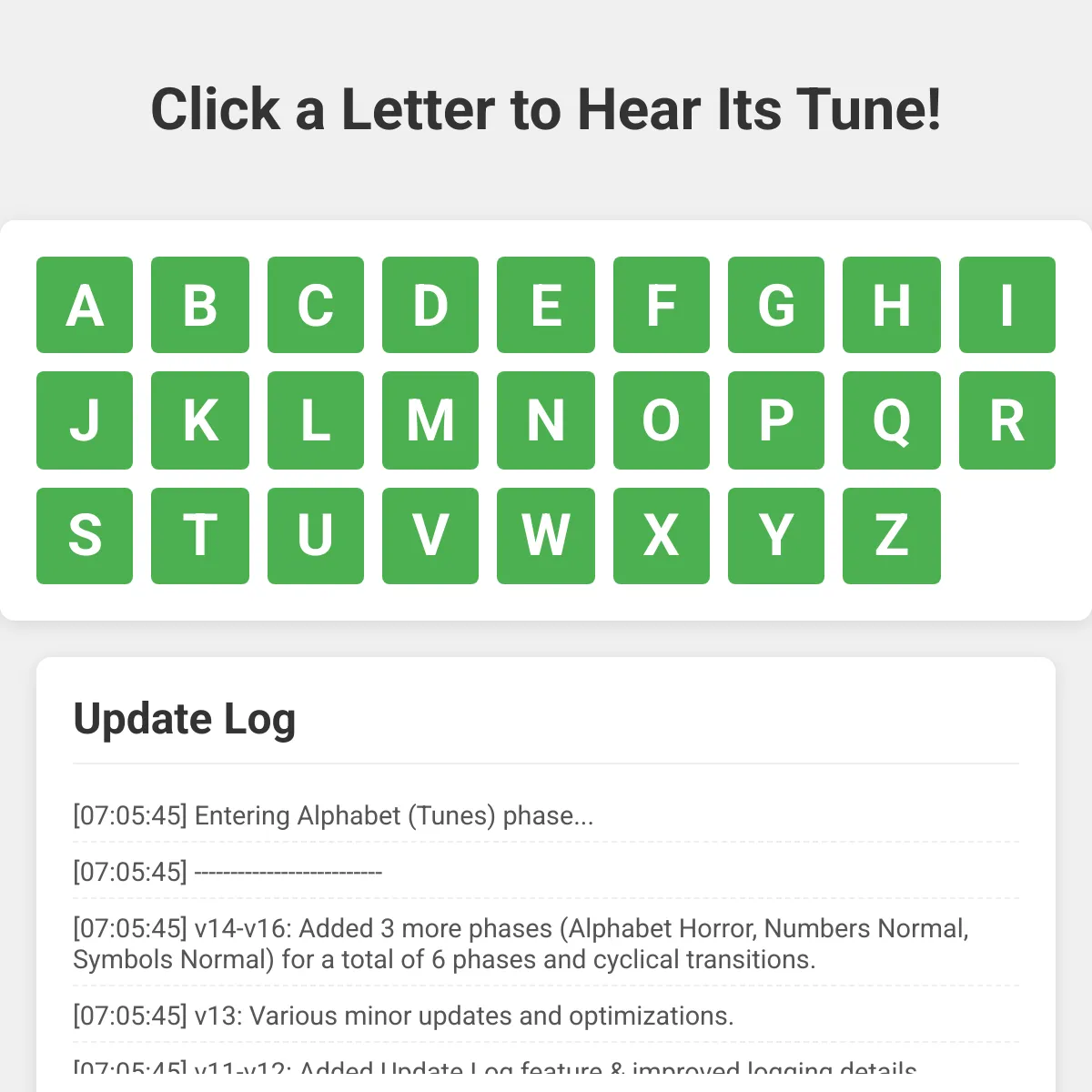Screen dimensions: 1092x1092
Task: Select the letter J button
Action: 85,420
